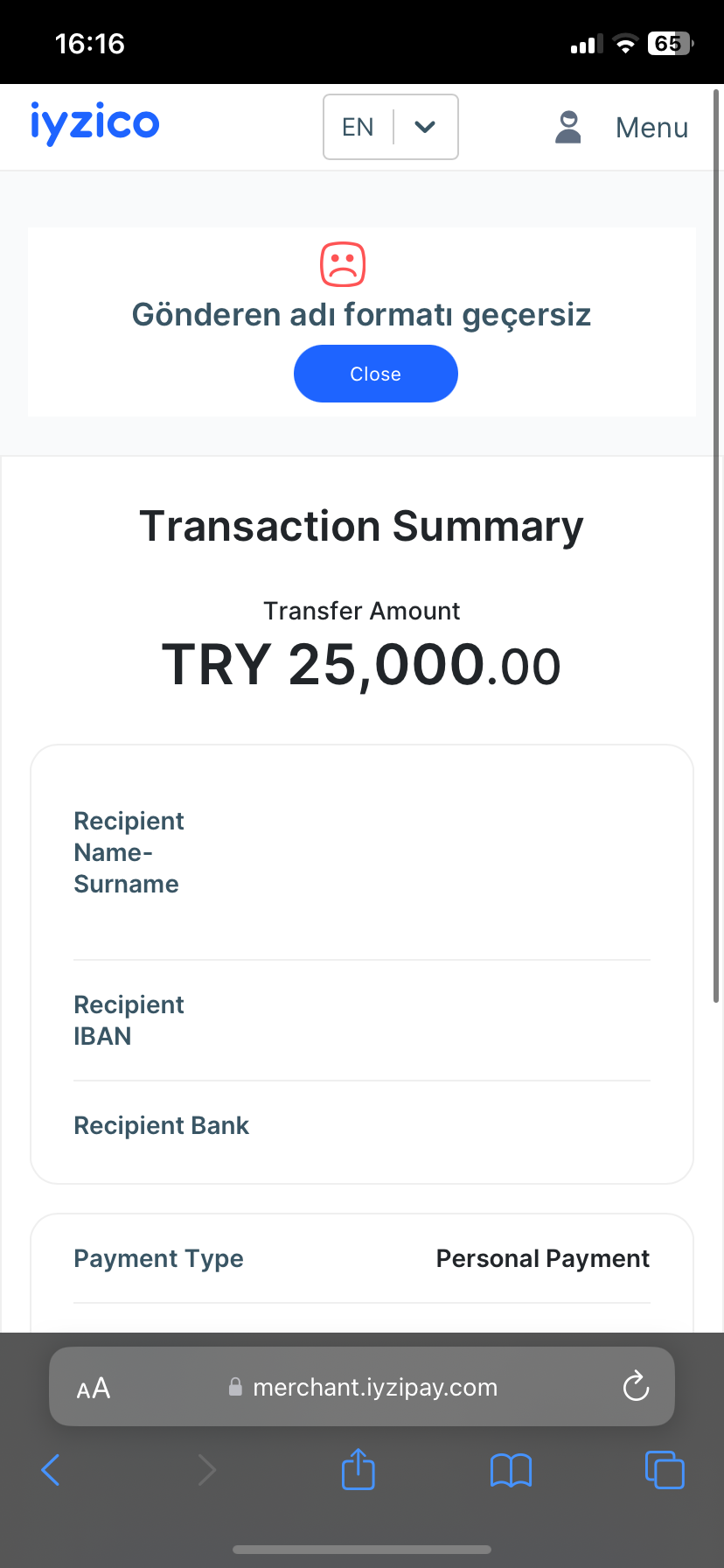Image resolution: width=724 pixels, height=1568 pixels.
Task: Go to iyzico home via logo
Action: click(95, 123)
